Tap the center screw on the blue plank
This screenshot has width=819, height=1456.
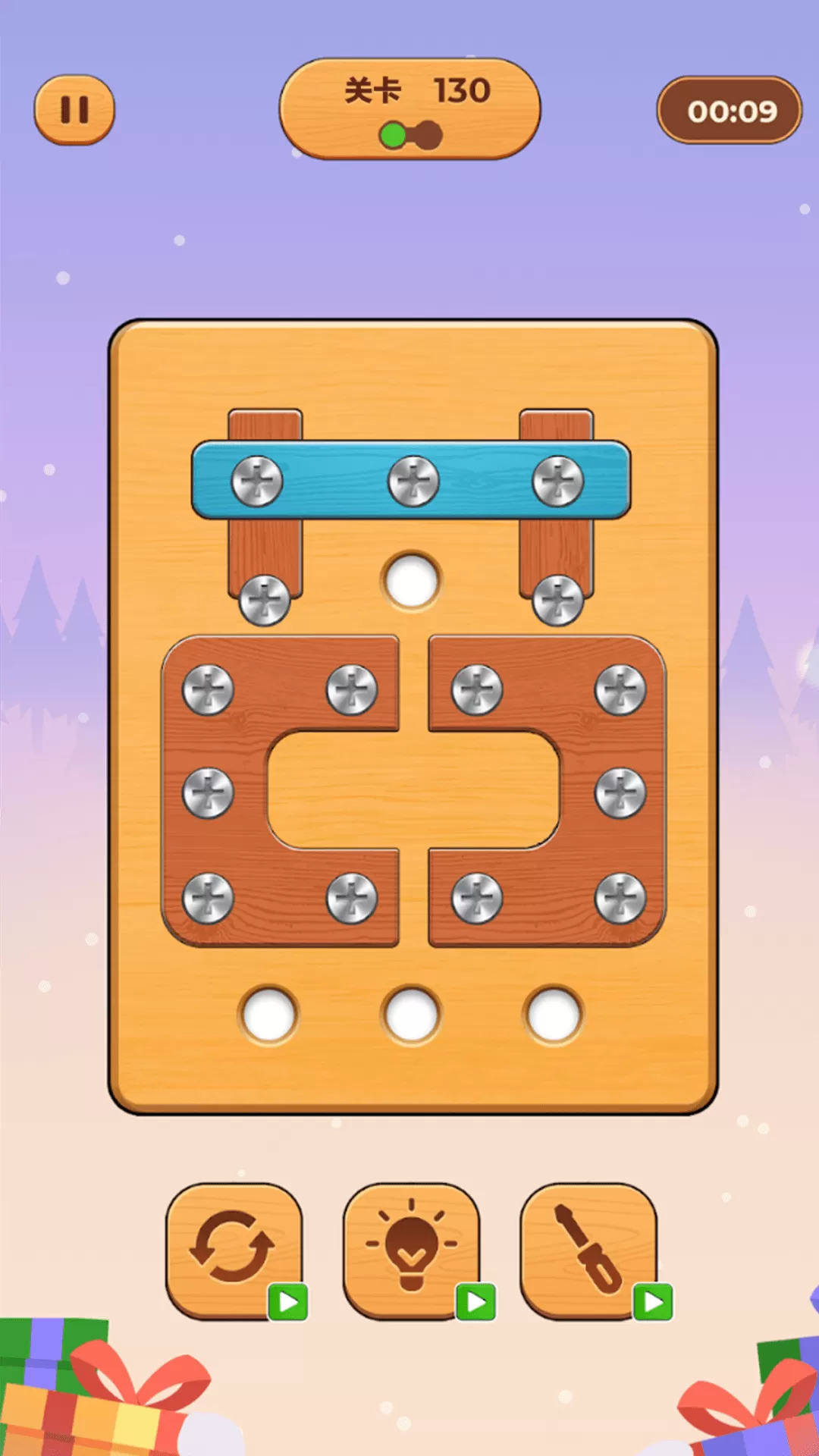click(413, 481)
